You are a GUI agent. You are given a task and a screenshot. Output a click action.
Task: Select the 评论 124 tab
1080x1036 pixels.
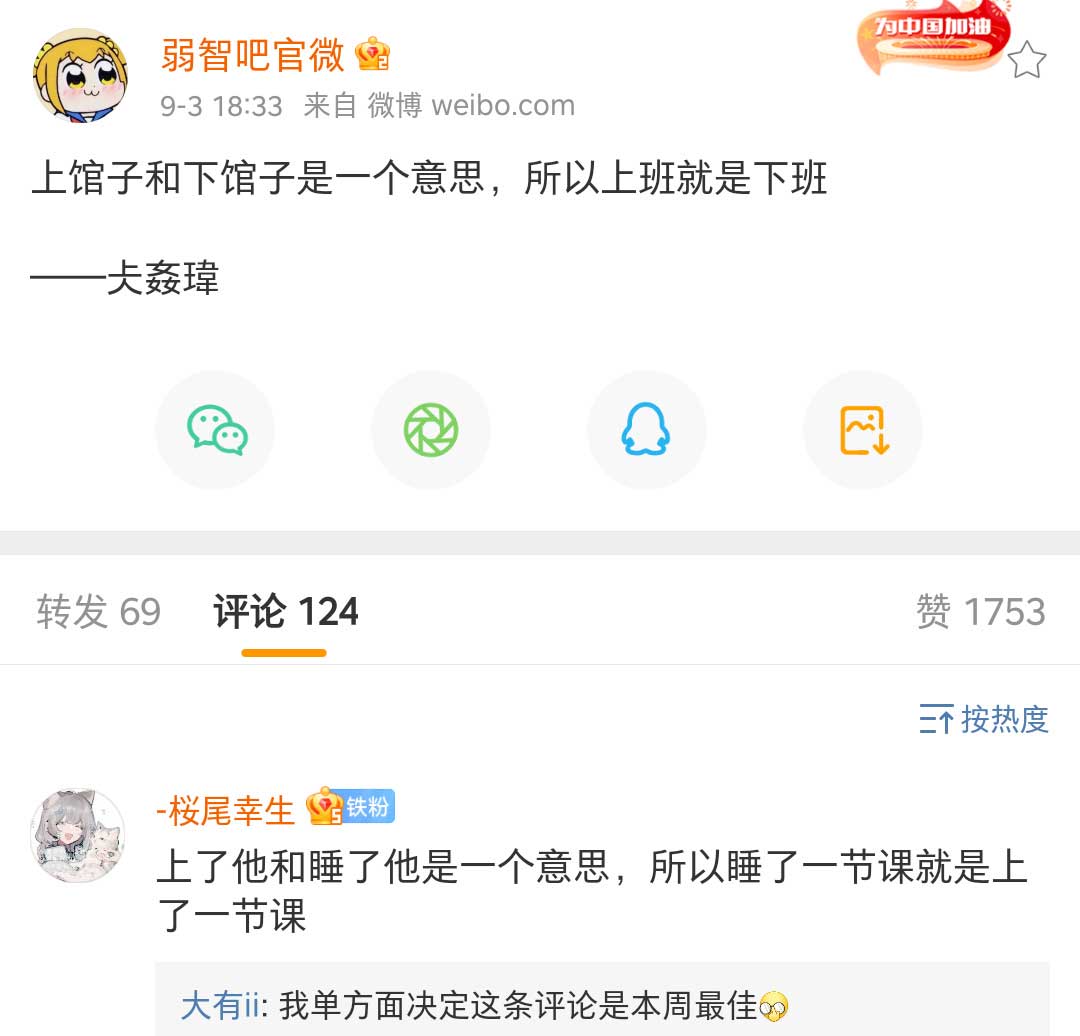pyautogui.click(x=285, y=612)
